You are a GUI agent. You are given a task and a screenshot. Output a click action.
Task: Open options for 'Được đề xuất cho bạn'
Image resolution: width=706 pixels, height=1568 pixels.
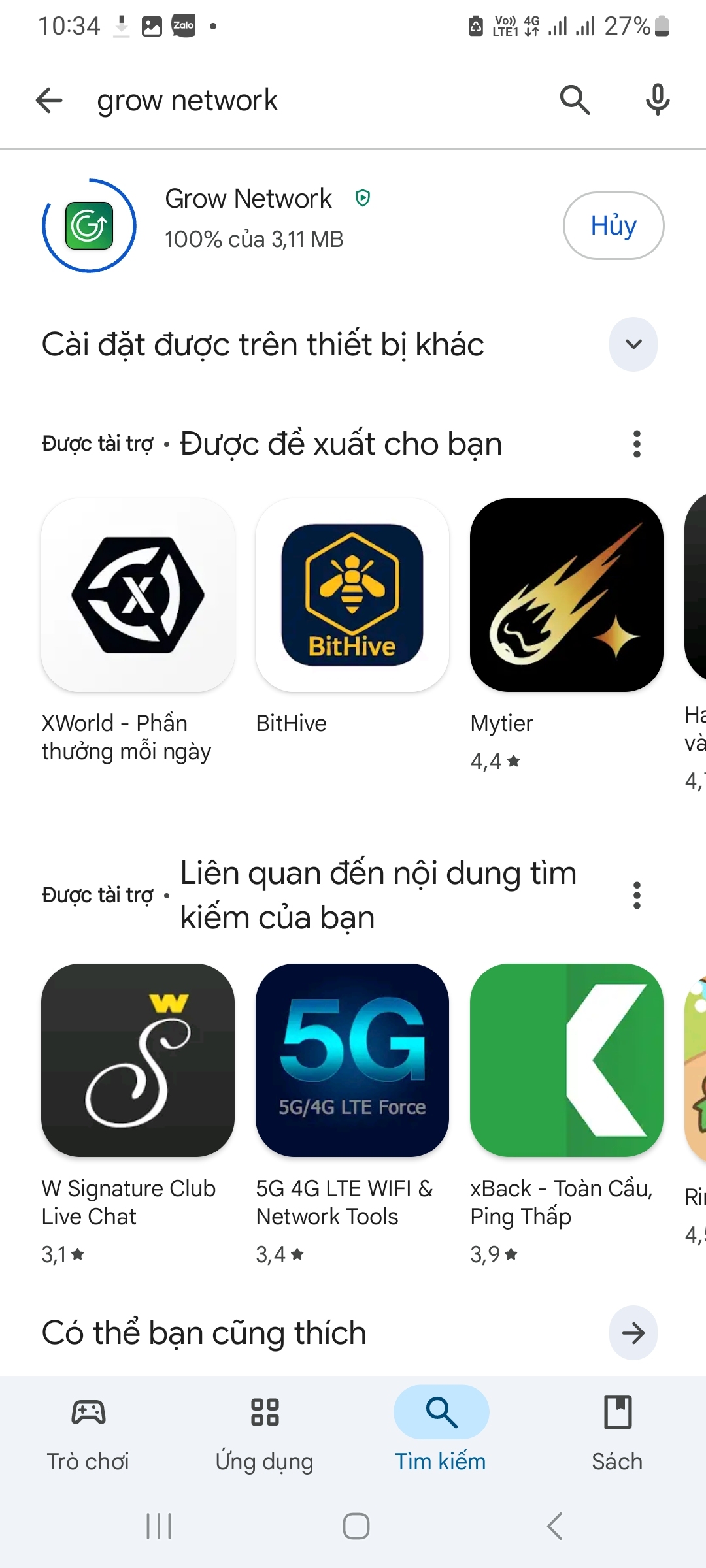click(x=637, y=444)
